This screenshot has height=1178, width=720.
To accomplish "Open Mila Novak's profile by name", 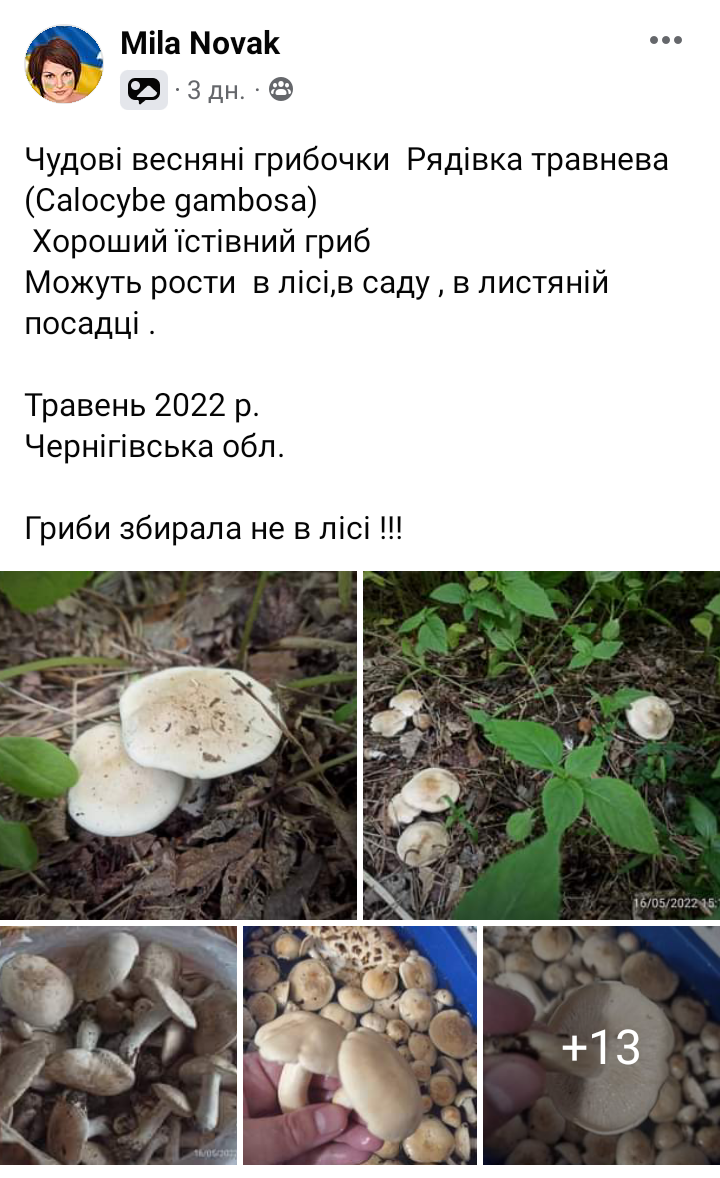I will [200, 43].
